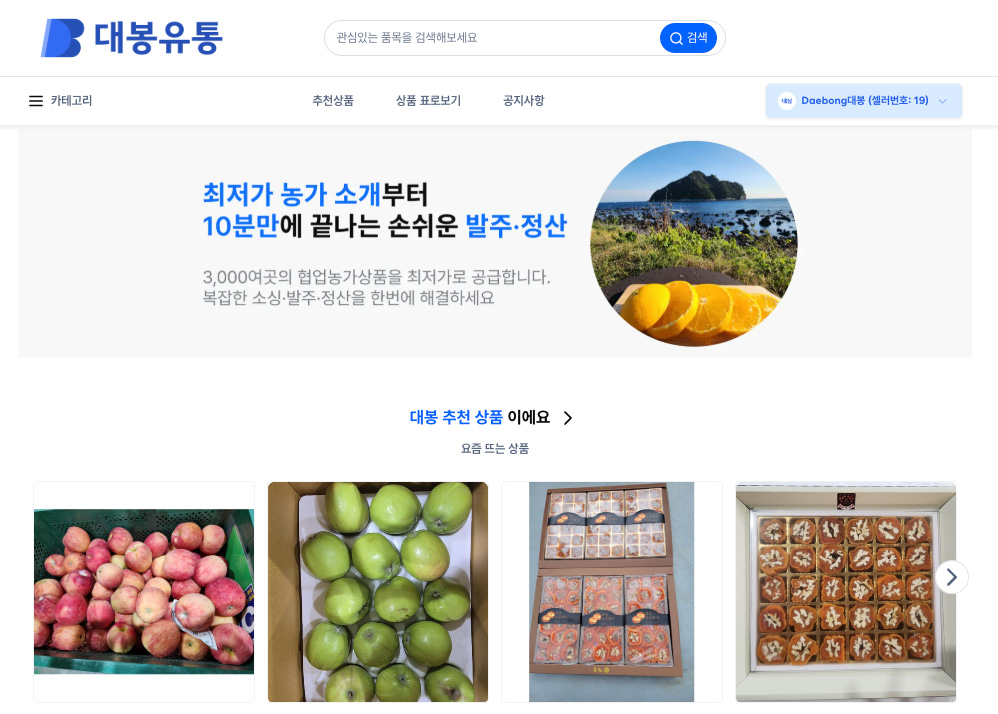Show next recommended products with arrow
Screen dimensions: 998x714
[952, 577]
